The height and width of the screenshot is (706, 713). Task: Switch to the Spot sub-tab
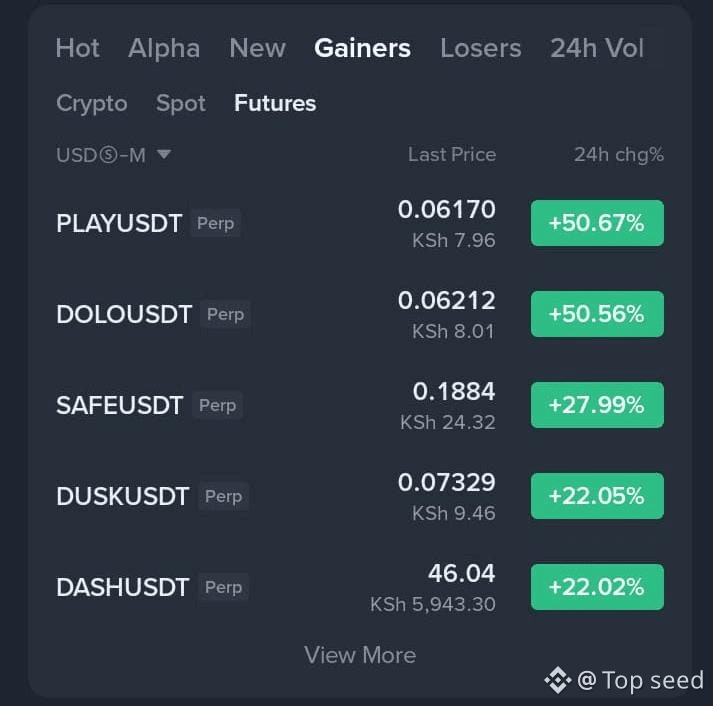tap(181, 103)
